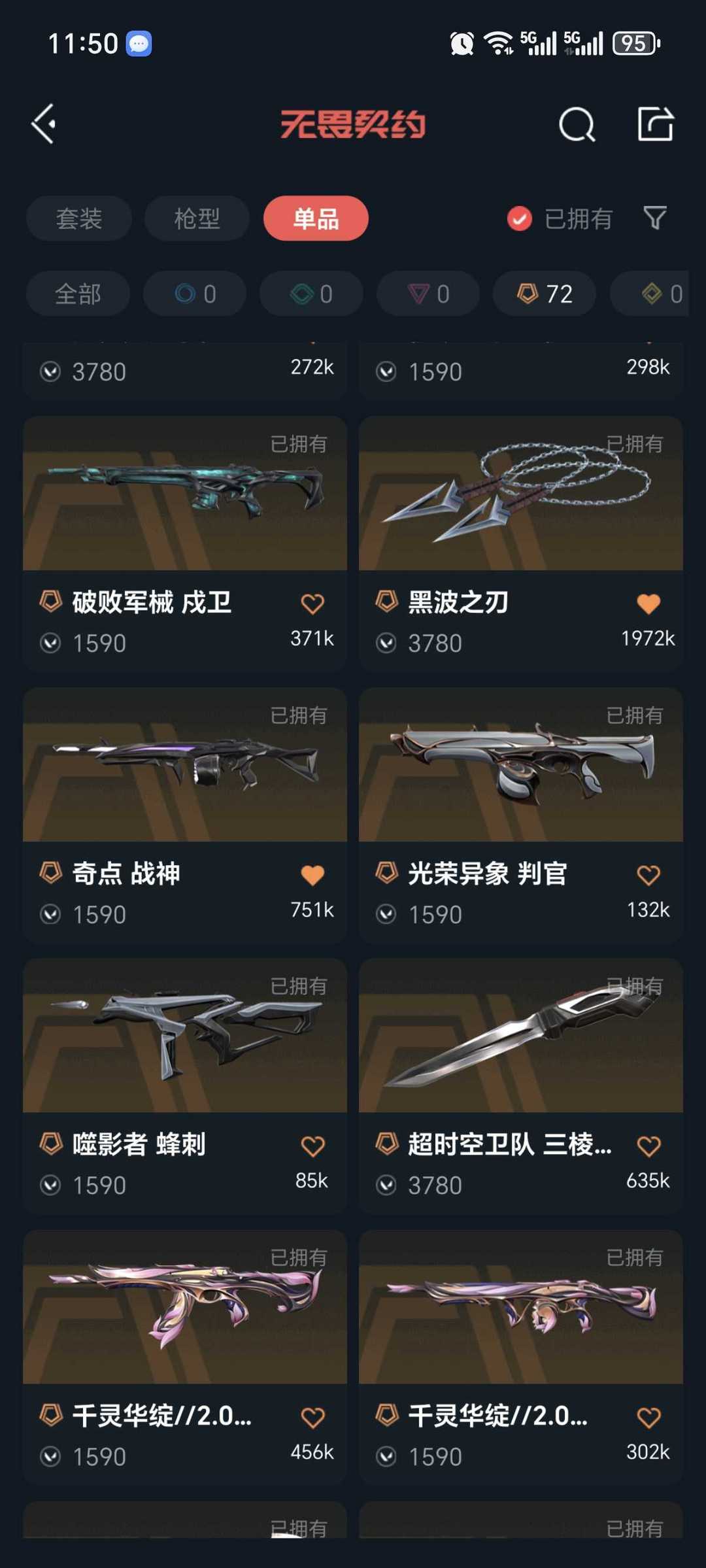This screenshot has height=1568, width=706.
Task: Uncheck the 已拥有 filter checkbox
Action: [520, 219]
